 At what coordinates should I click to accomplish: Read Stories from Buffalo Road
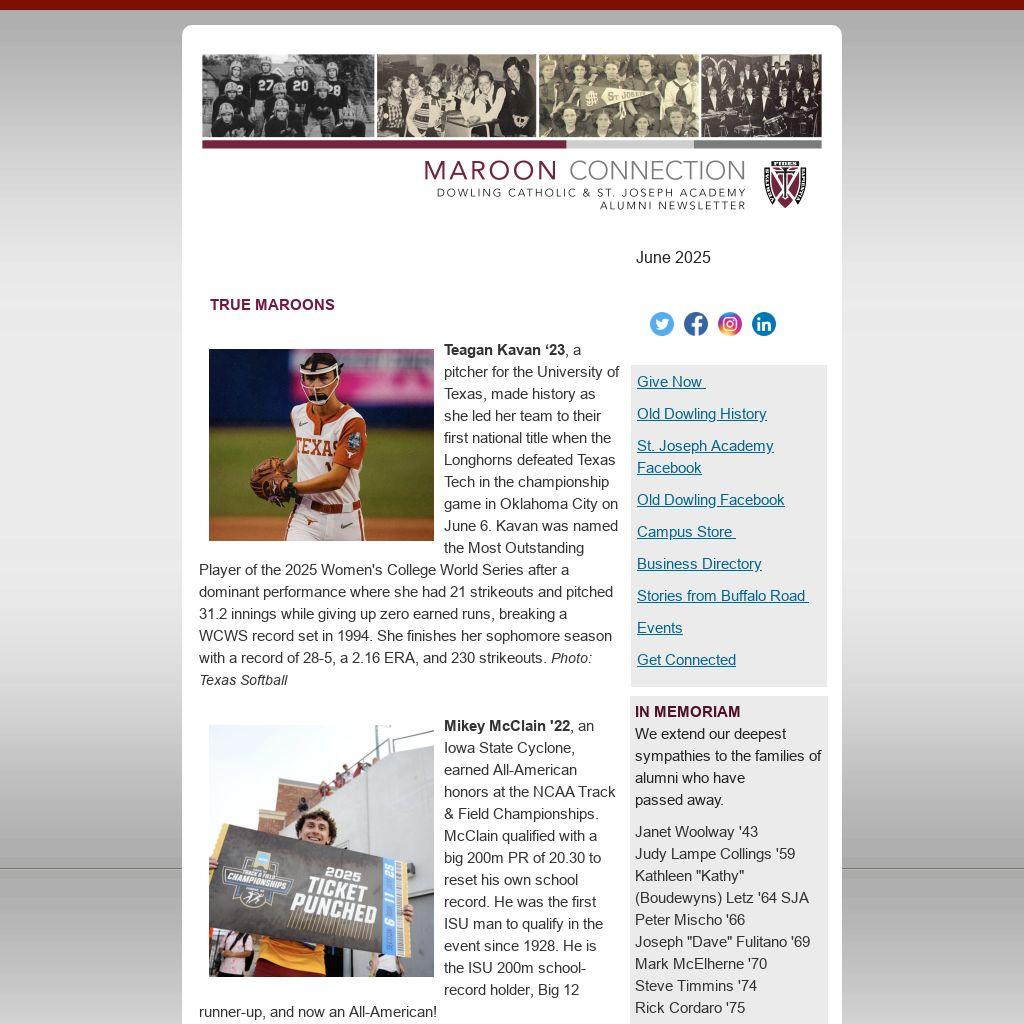pos(721,596)
